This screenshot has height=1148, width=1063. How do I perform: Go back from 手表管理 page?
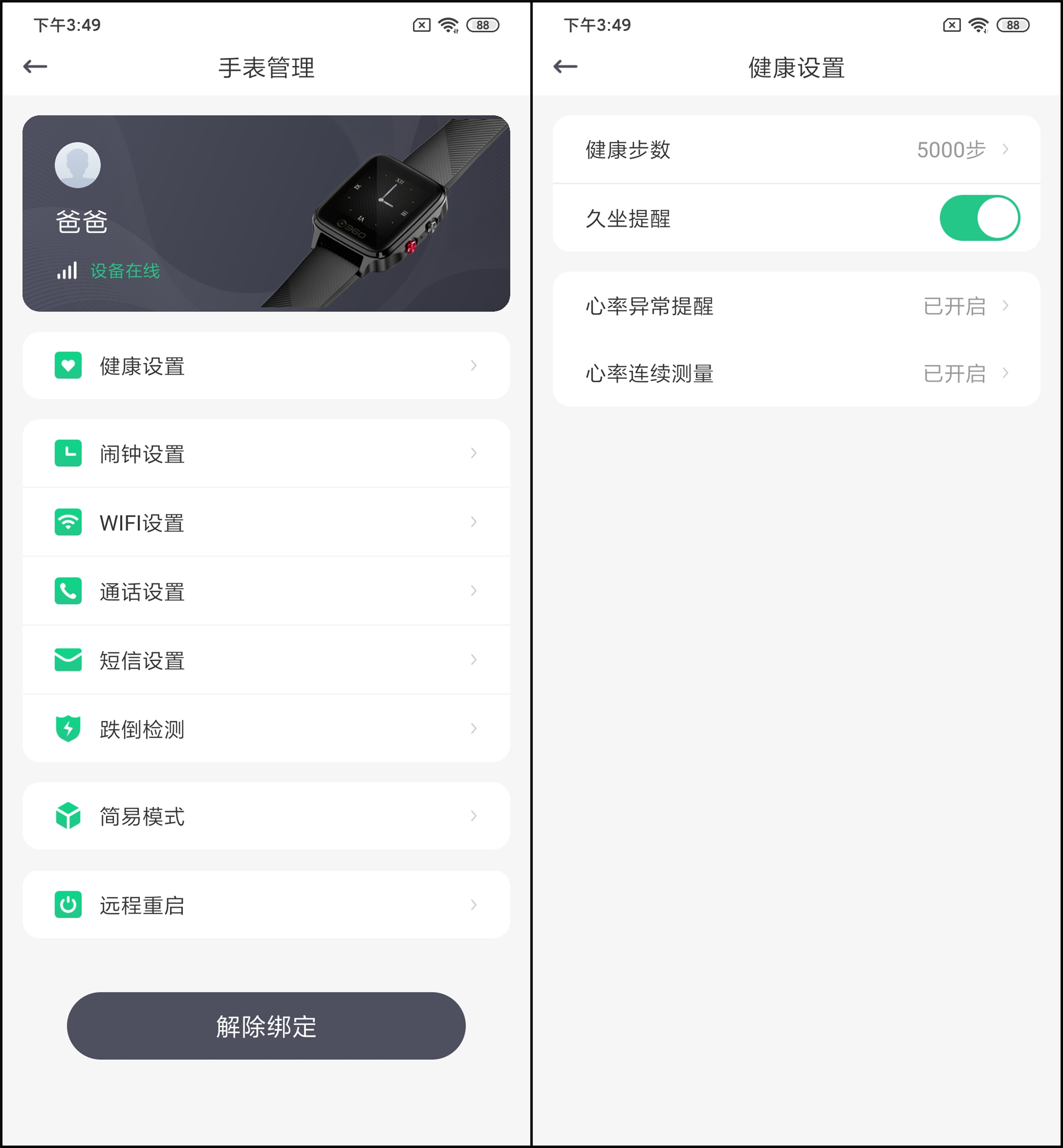[x=35, y=66]
